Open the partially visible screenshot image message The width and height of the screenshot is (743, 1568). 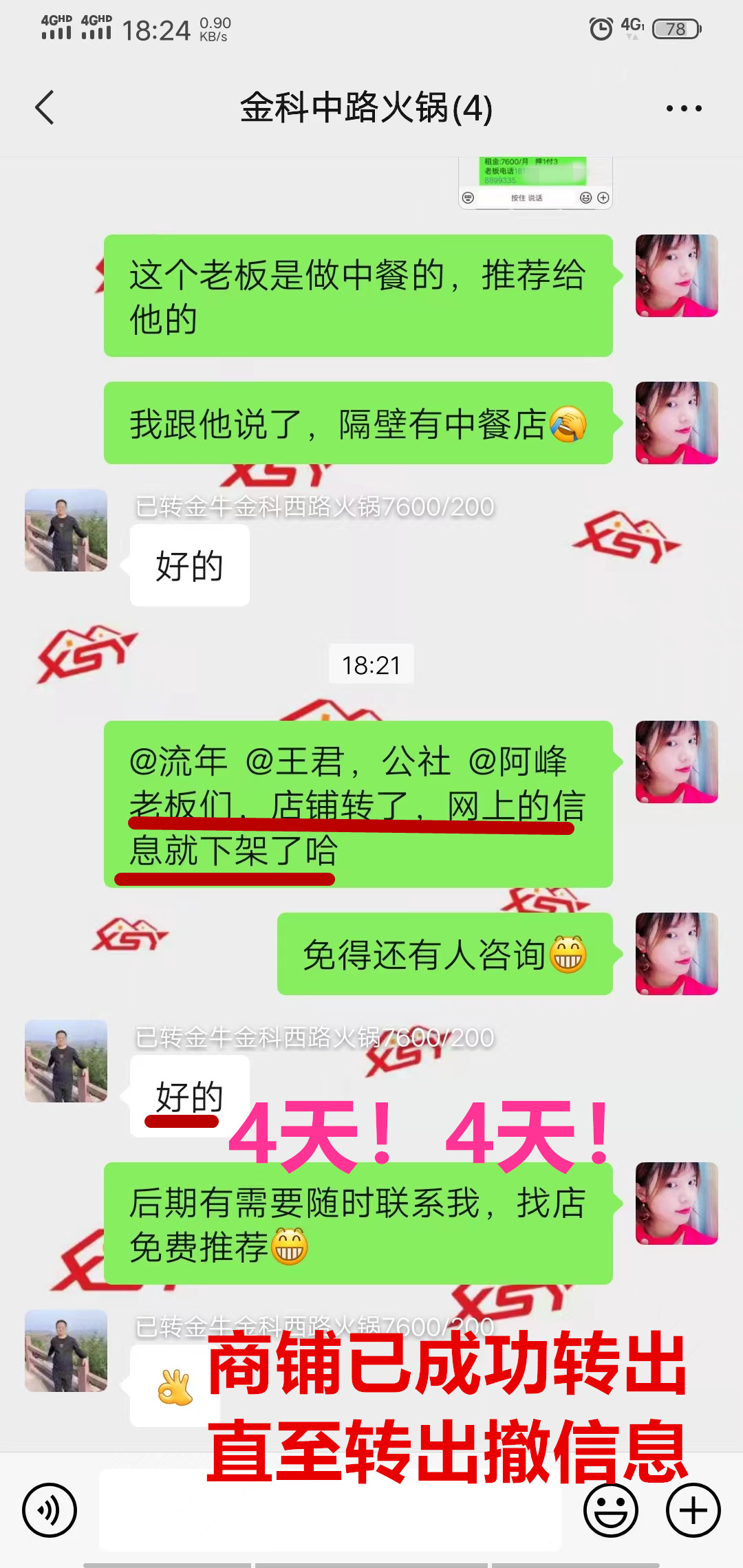tap(535, 182)
